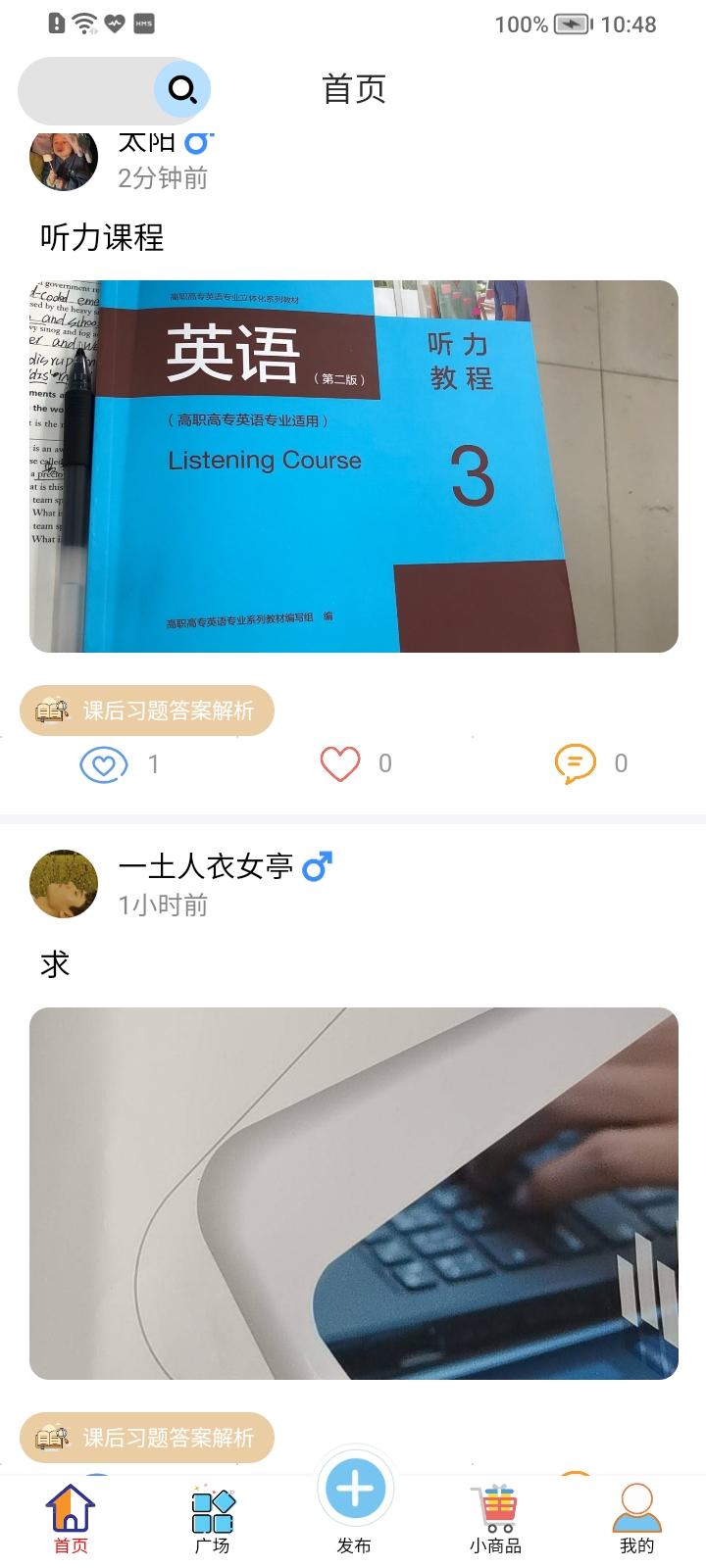The image size is (706, 1568).
Task: Open the search input field
Action: (86, 90)
